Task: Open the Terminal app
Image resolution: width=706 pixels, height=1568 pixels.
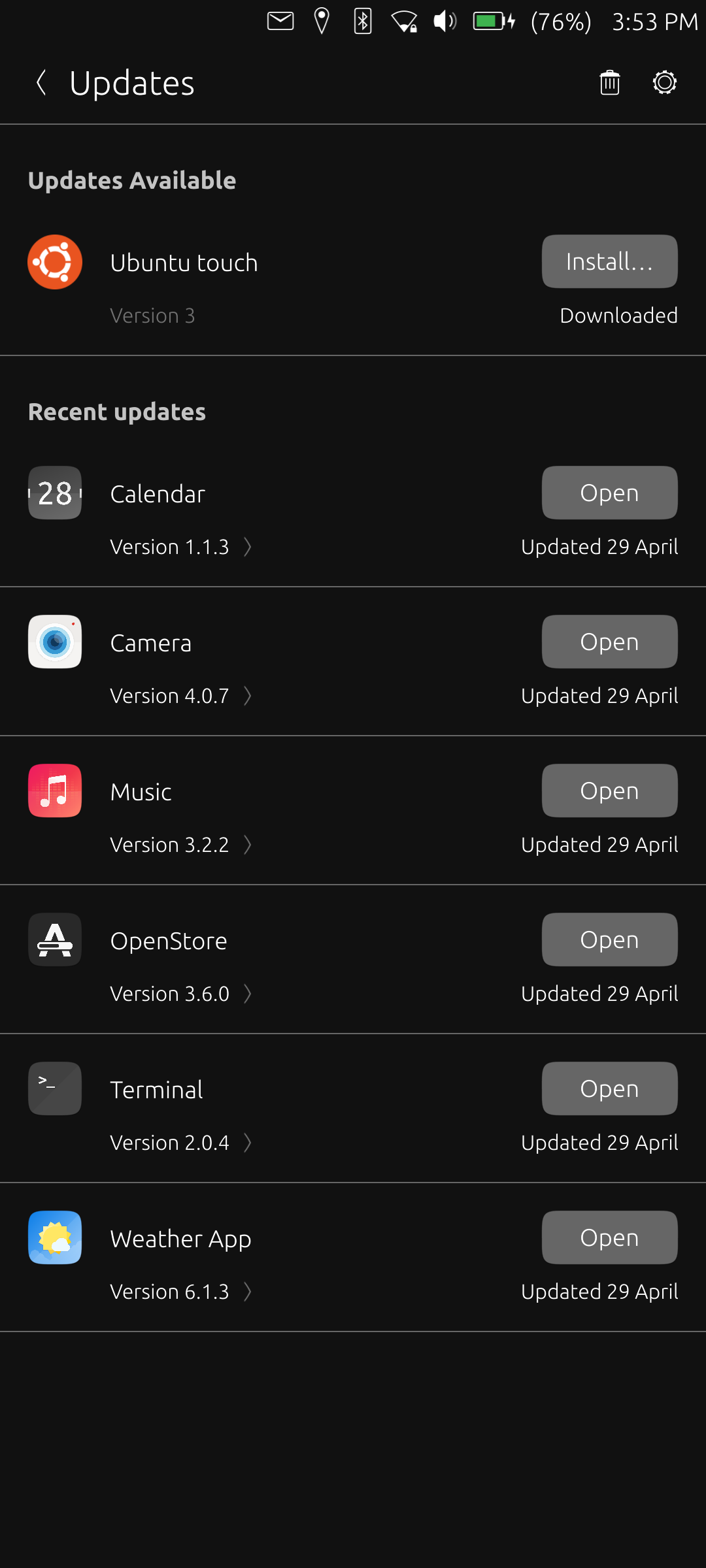Action: (x=609, y=1088)
